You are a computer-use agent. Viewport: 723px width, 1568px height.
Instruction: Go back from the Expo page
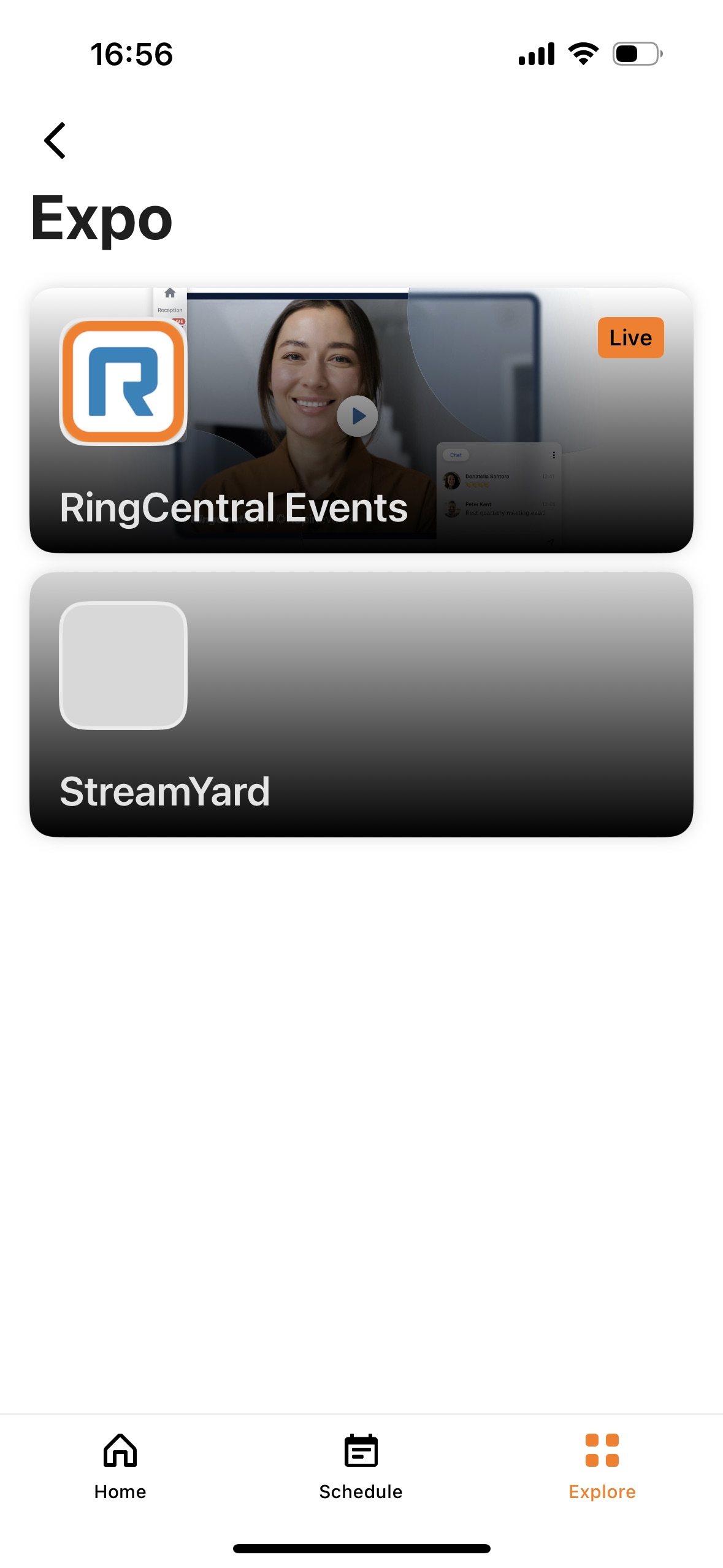pos(55,140)
